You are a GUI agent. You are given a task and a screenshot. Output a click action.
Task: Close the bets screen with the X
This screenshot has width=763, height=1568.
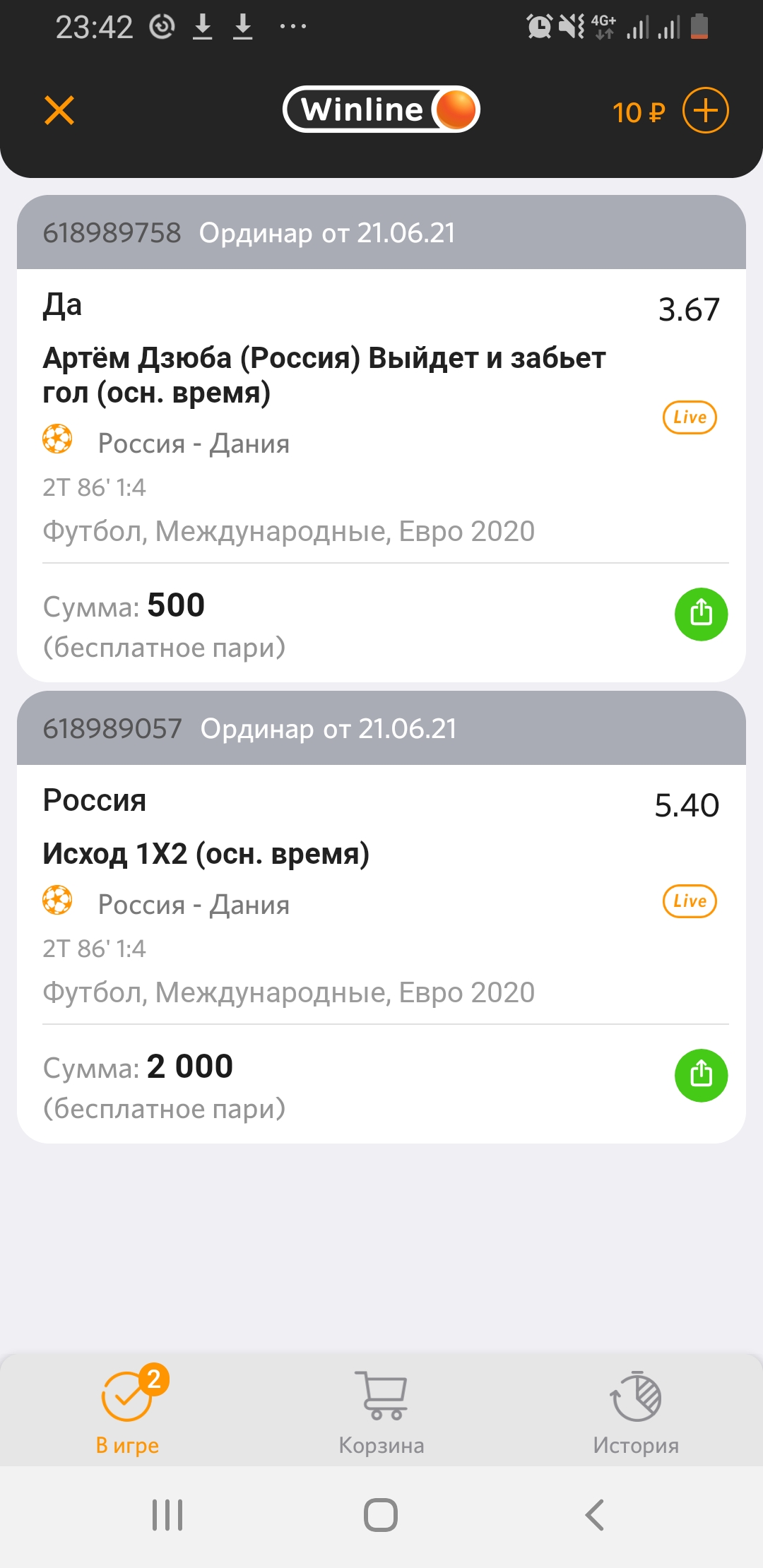click(x=59, y=111)
